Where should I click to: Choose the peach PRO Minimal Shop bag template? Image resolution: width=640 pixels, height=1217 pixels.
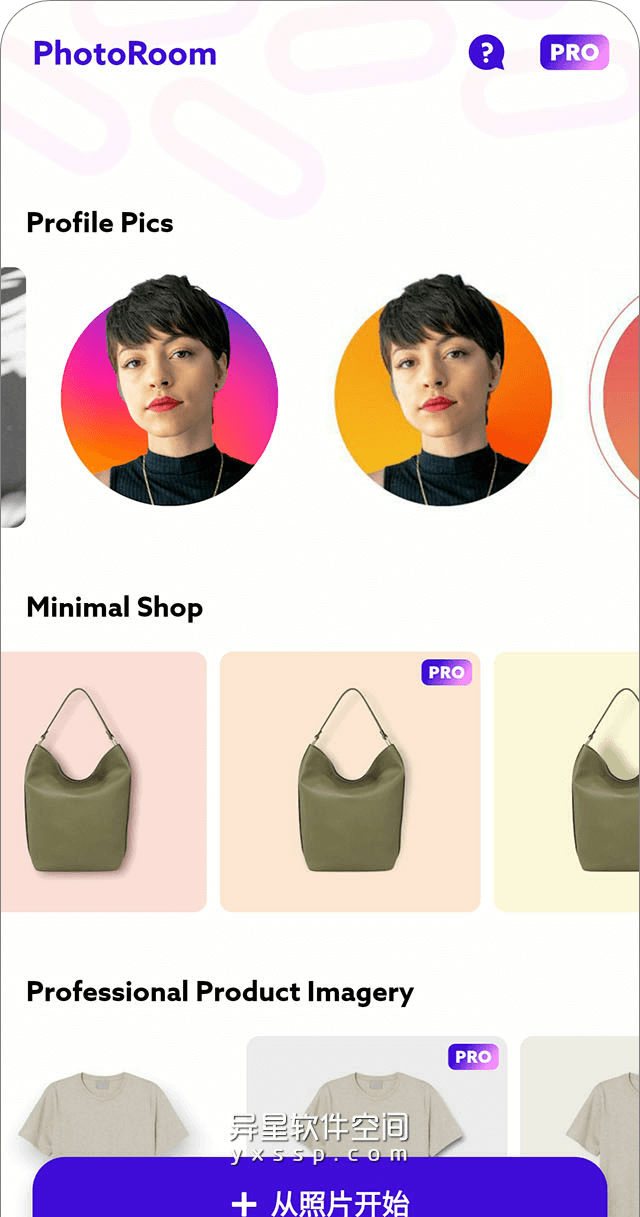coord(350,782)
